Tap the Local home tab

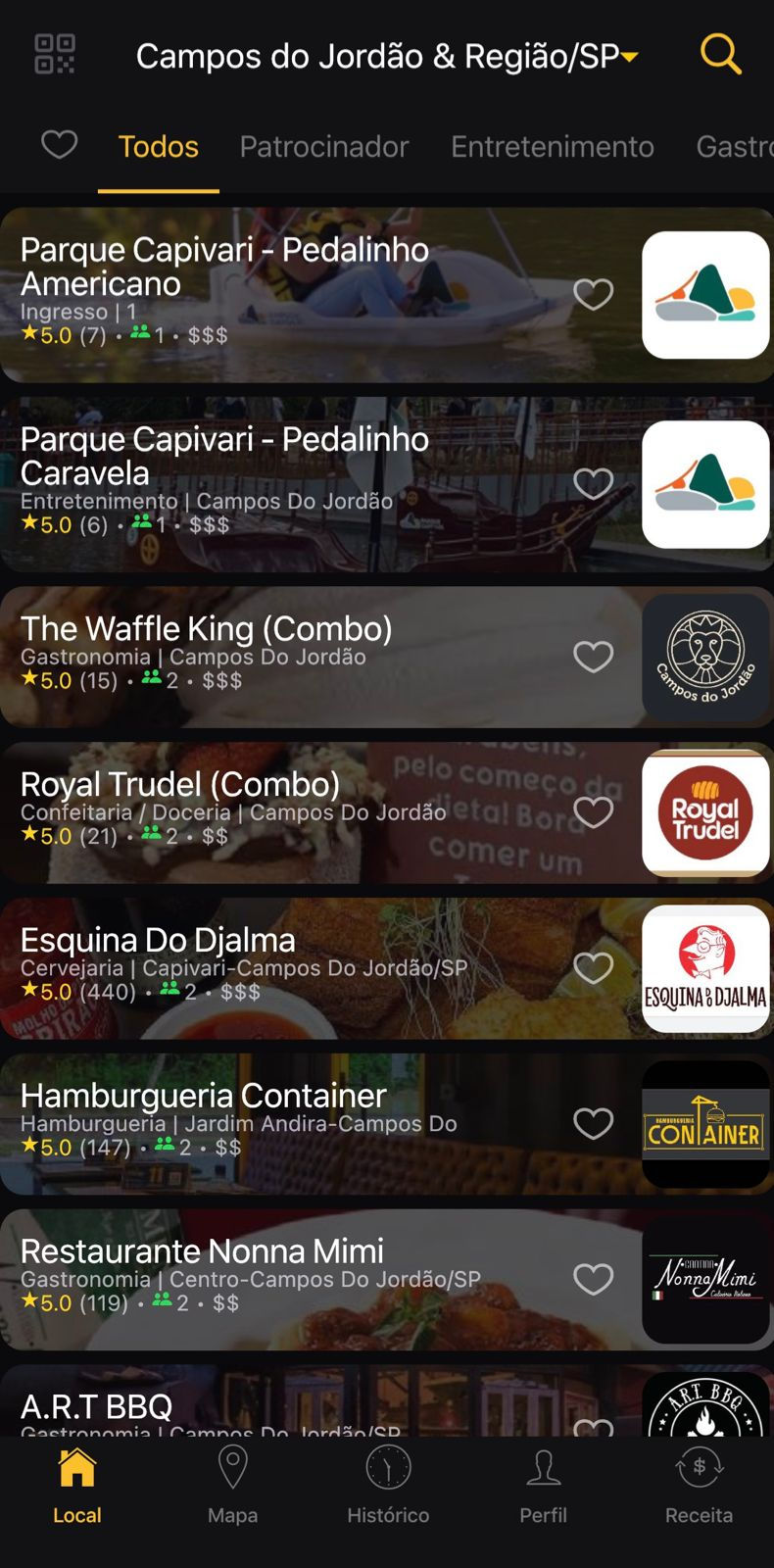(76, 1486)
